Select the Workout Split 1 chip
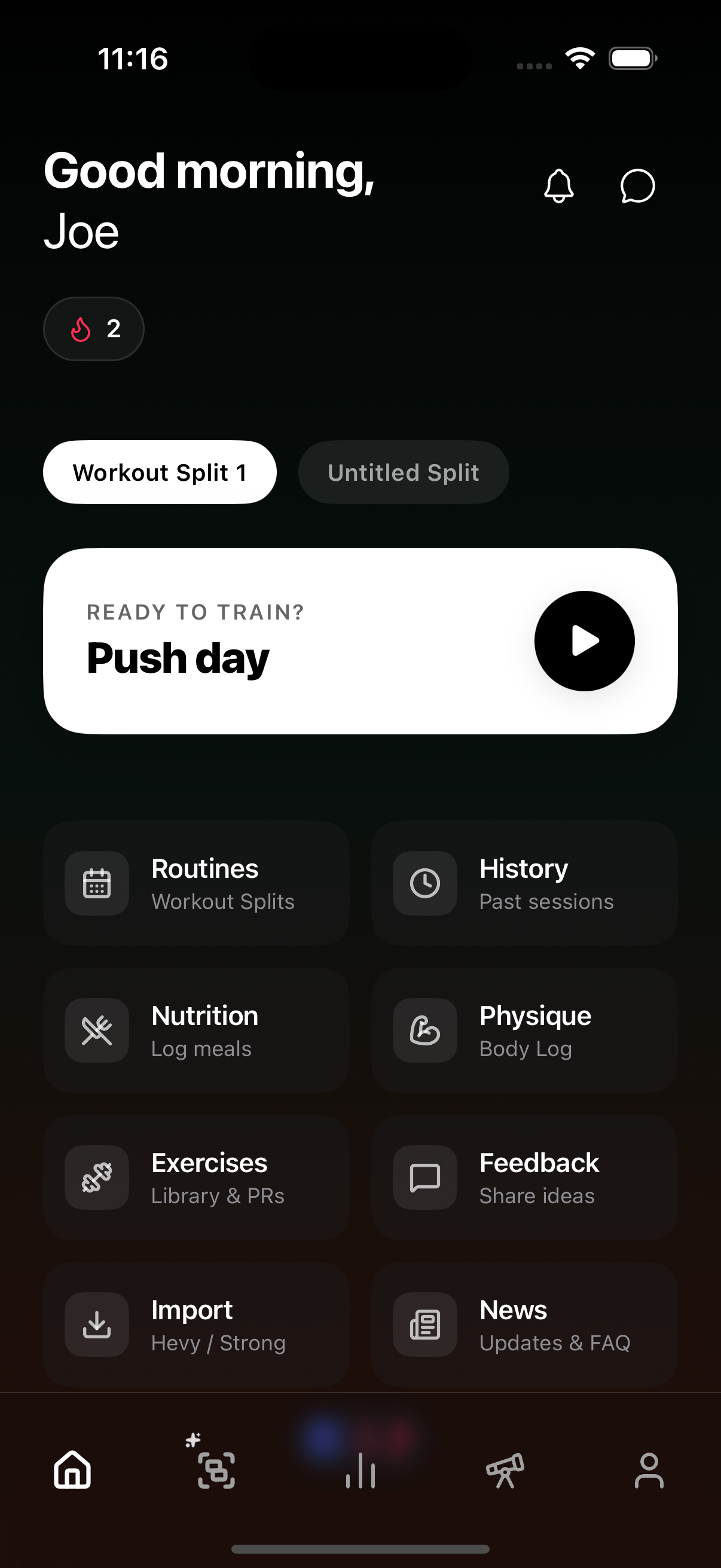721x1568 pixels. [160, 472]
